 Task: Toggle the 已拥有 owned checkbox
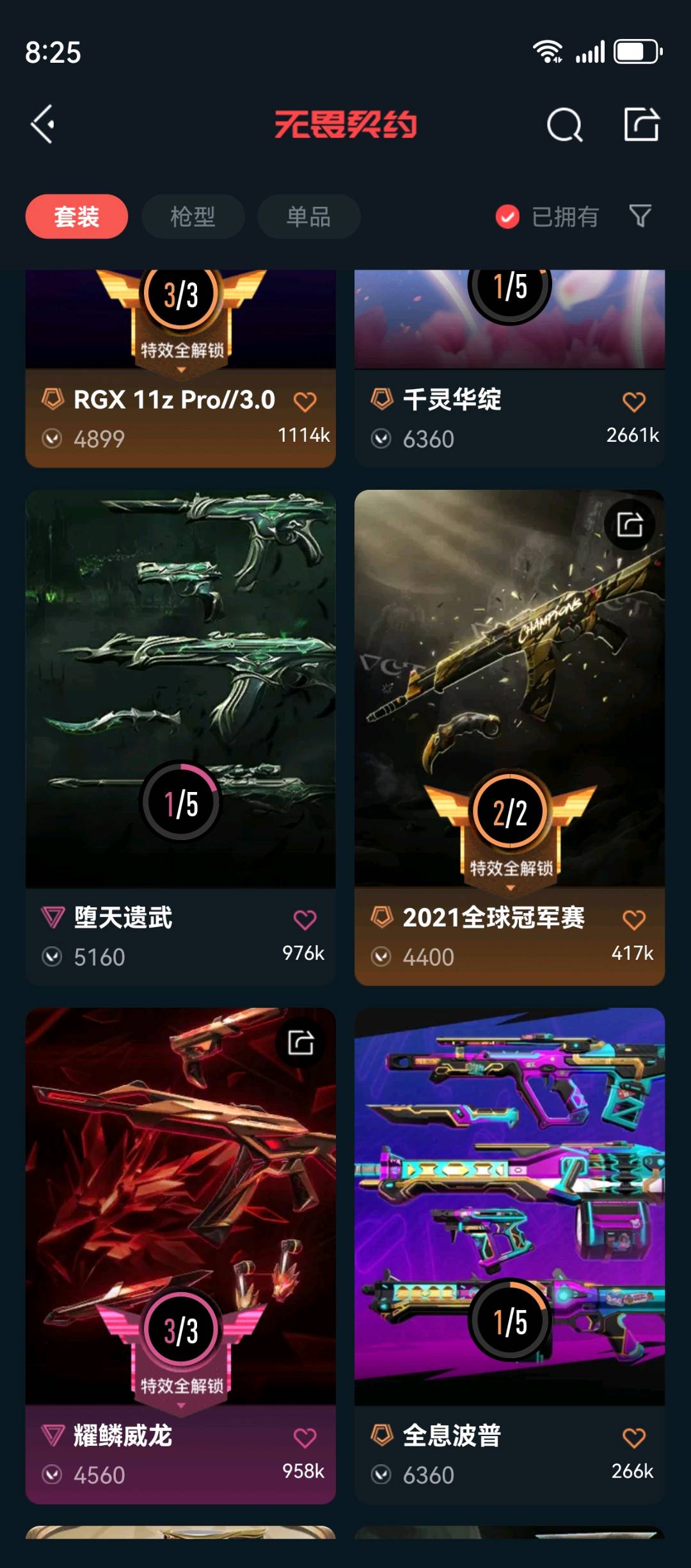507,216
